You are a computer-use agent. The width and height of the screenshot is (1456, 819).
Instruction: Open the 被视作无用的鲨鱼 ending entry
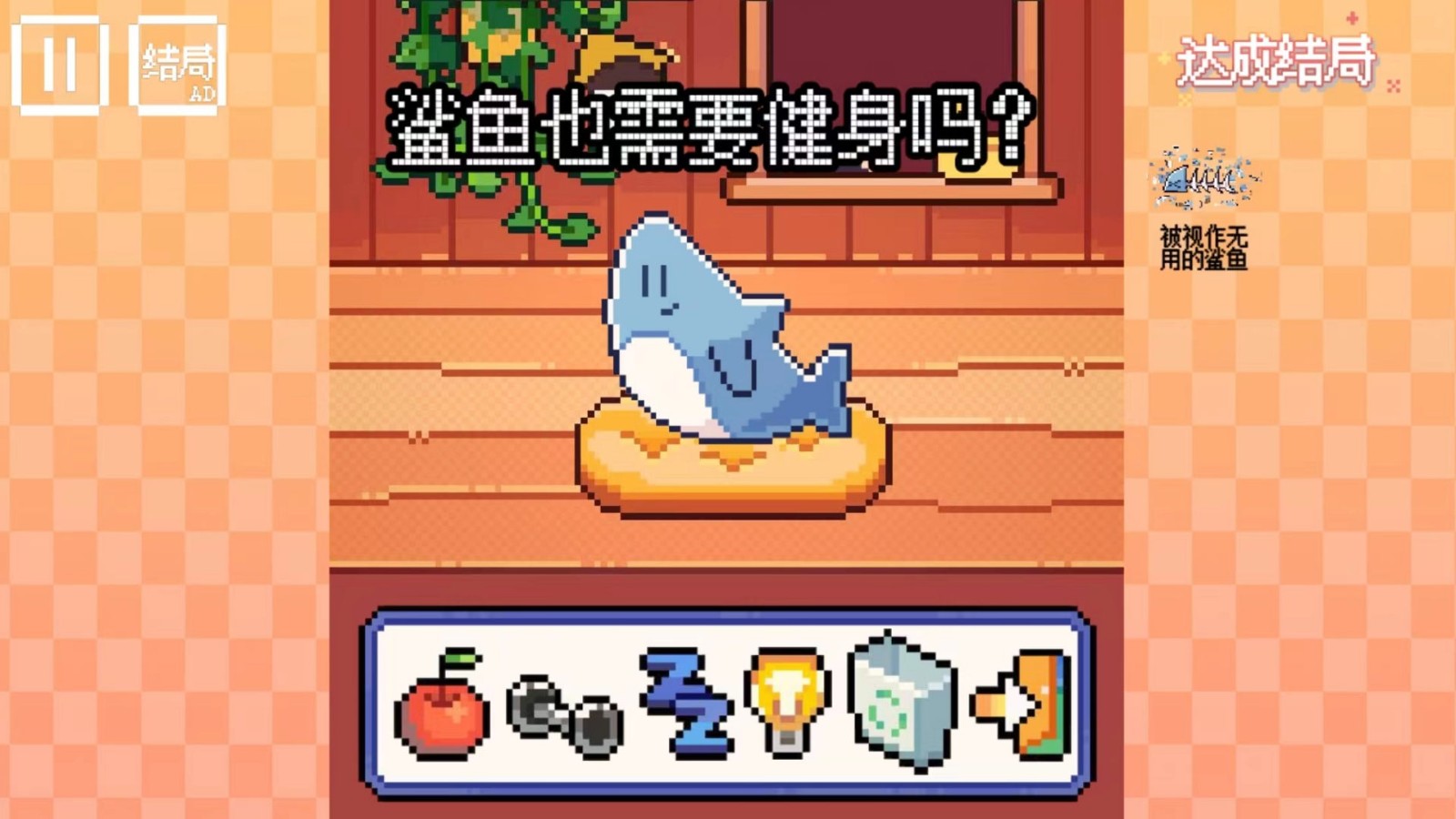pos(1203,209)
